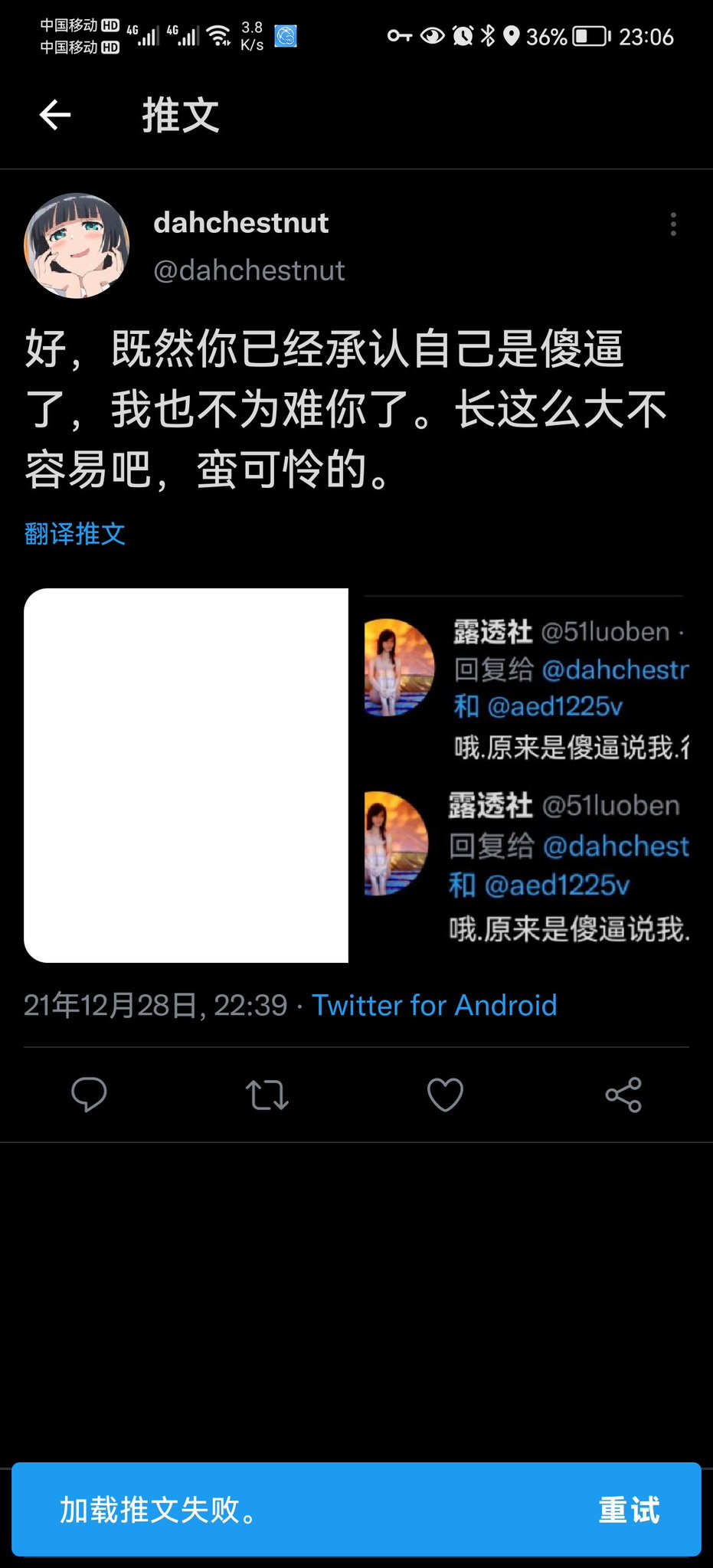Open the dahchestnut username
This screenshot has width=713, height=1568.
point(241,223)
